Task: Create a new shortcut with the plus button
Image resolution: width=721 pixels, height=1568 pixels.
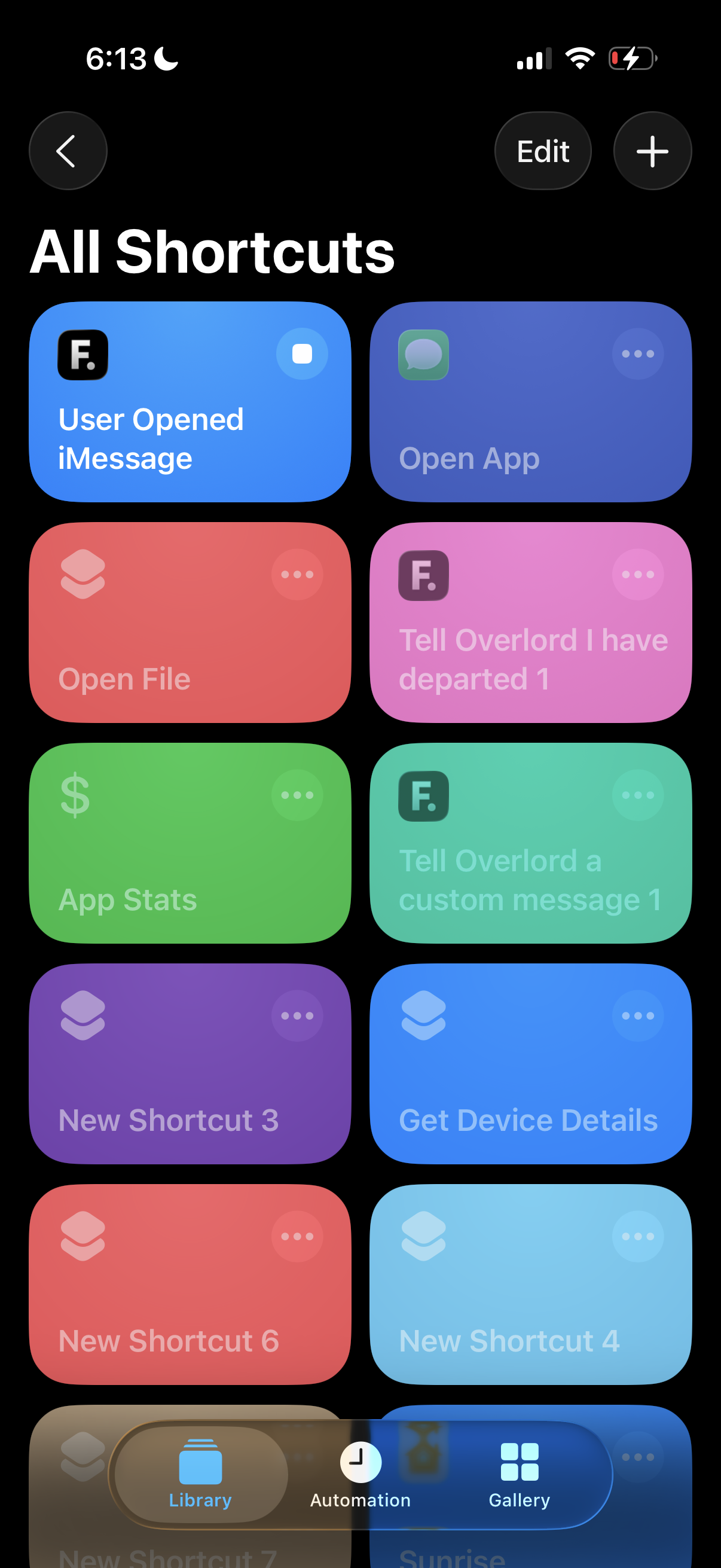Action: click(x=652, y=150)
